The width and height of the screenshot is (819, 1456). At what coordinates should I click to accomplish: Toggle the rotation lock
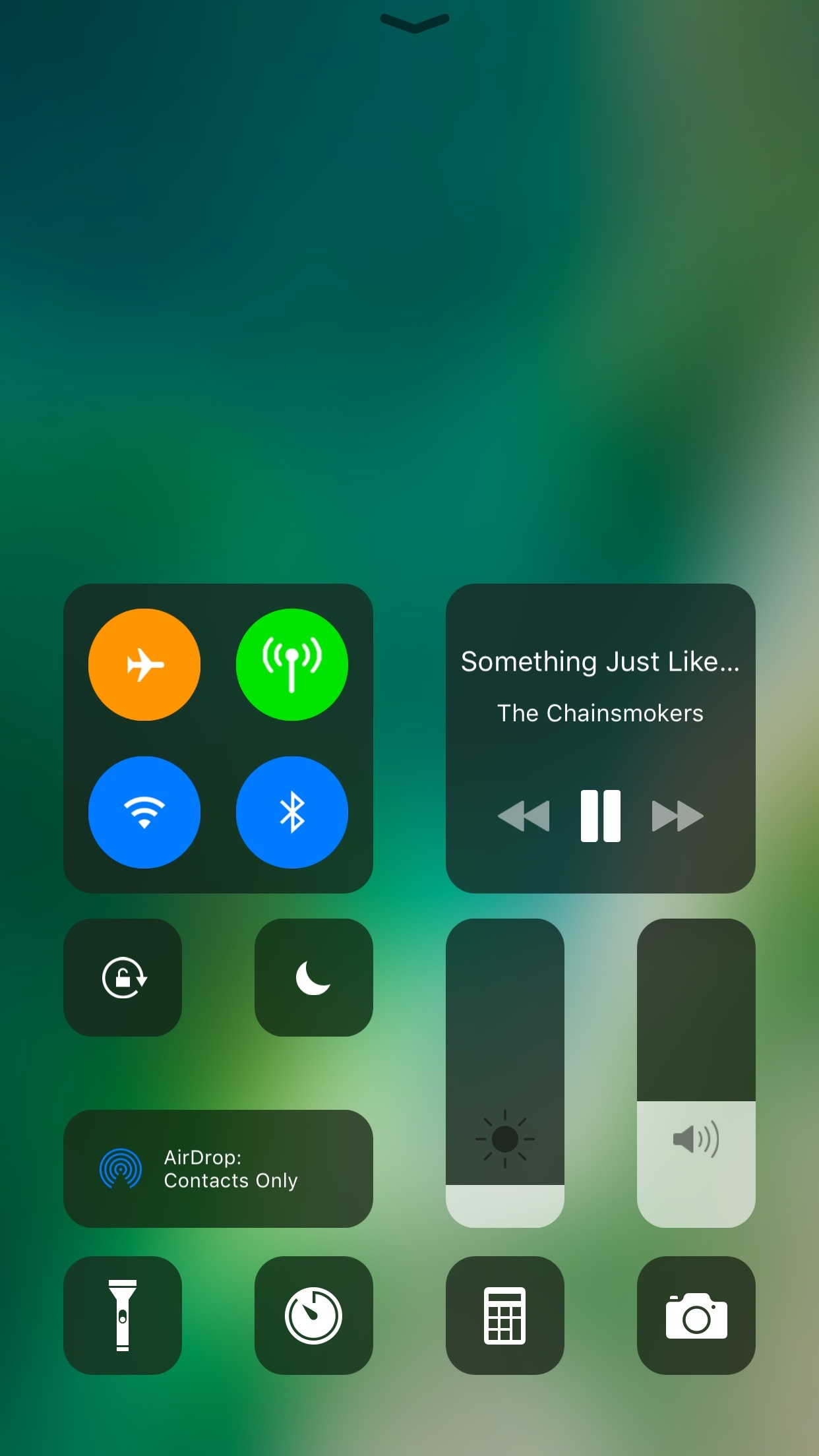[x=123, y=977]
